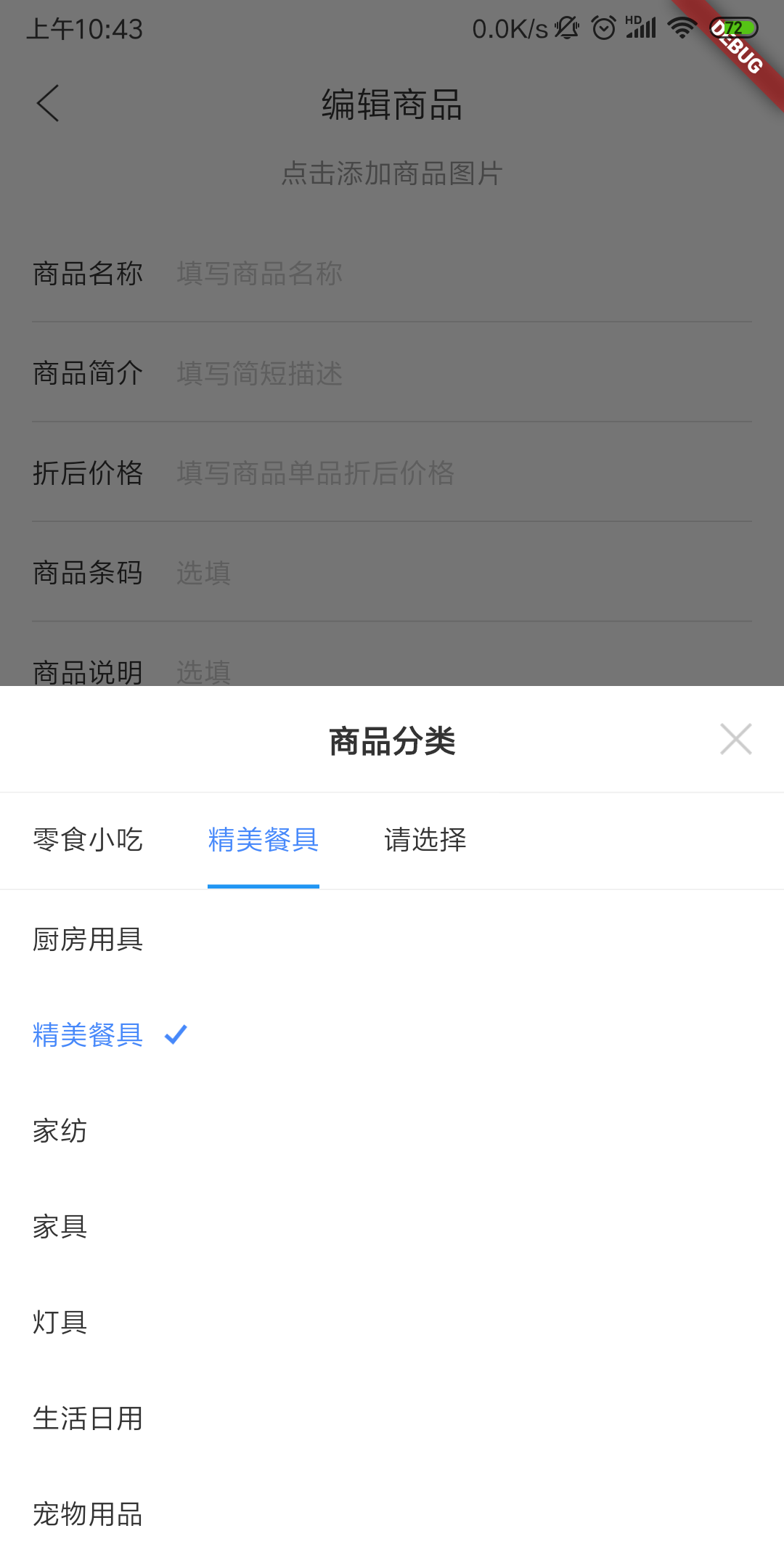Screen dimensions: 784x1568
Task: Choose the 家纺 category
Action: tap(392, 1131)
